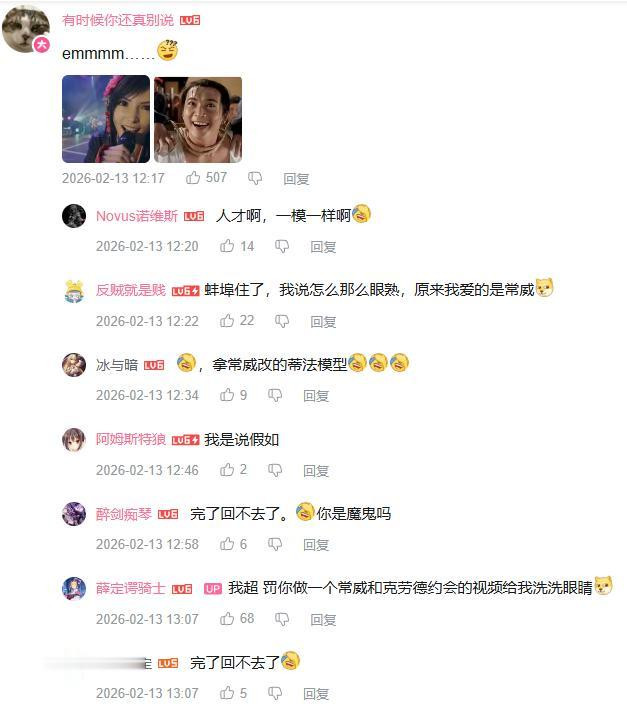Open 冰与暗's profile
The width and height of the screenshot is (627, 709).
point(117,365)
